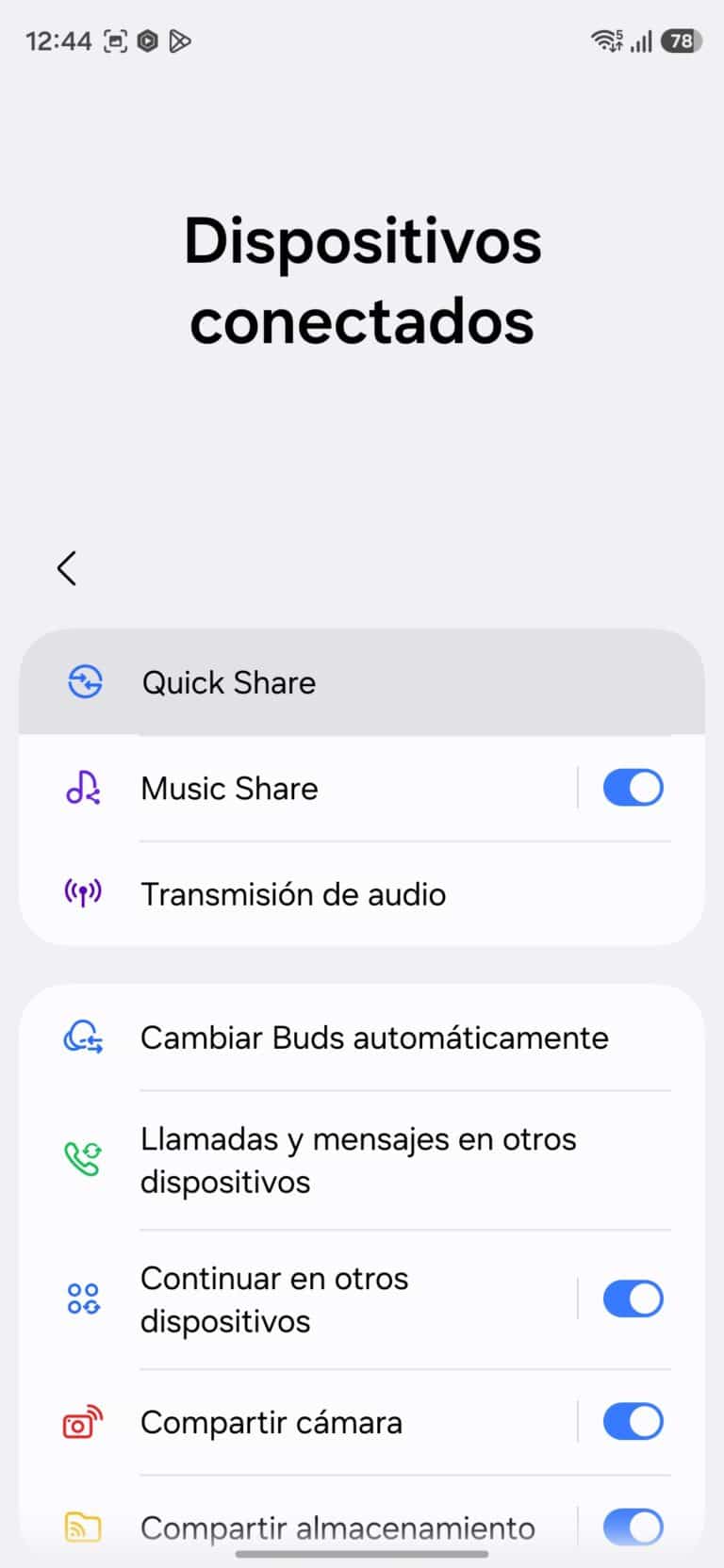Open Transmisión de audio options

tap(292, 893)
